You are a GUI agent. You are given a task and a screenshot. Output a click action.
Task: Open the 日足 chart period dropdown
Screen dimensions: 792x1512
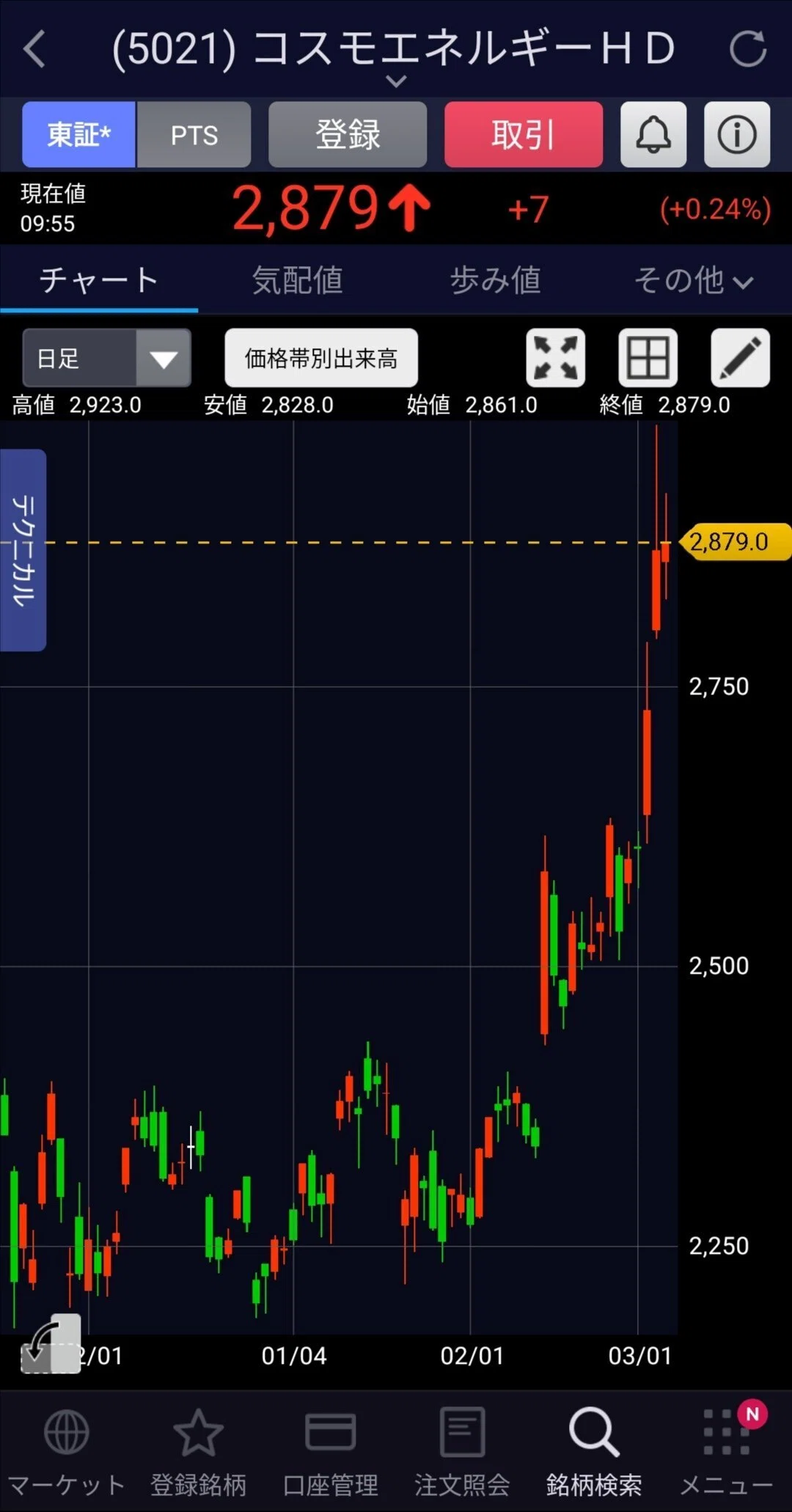[107, 358]
